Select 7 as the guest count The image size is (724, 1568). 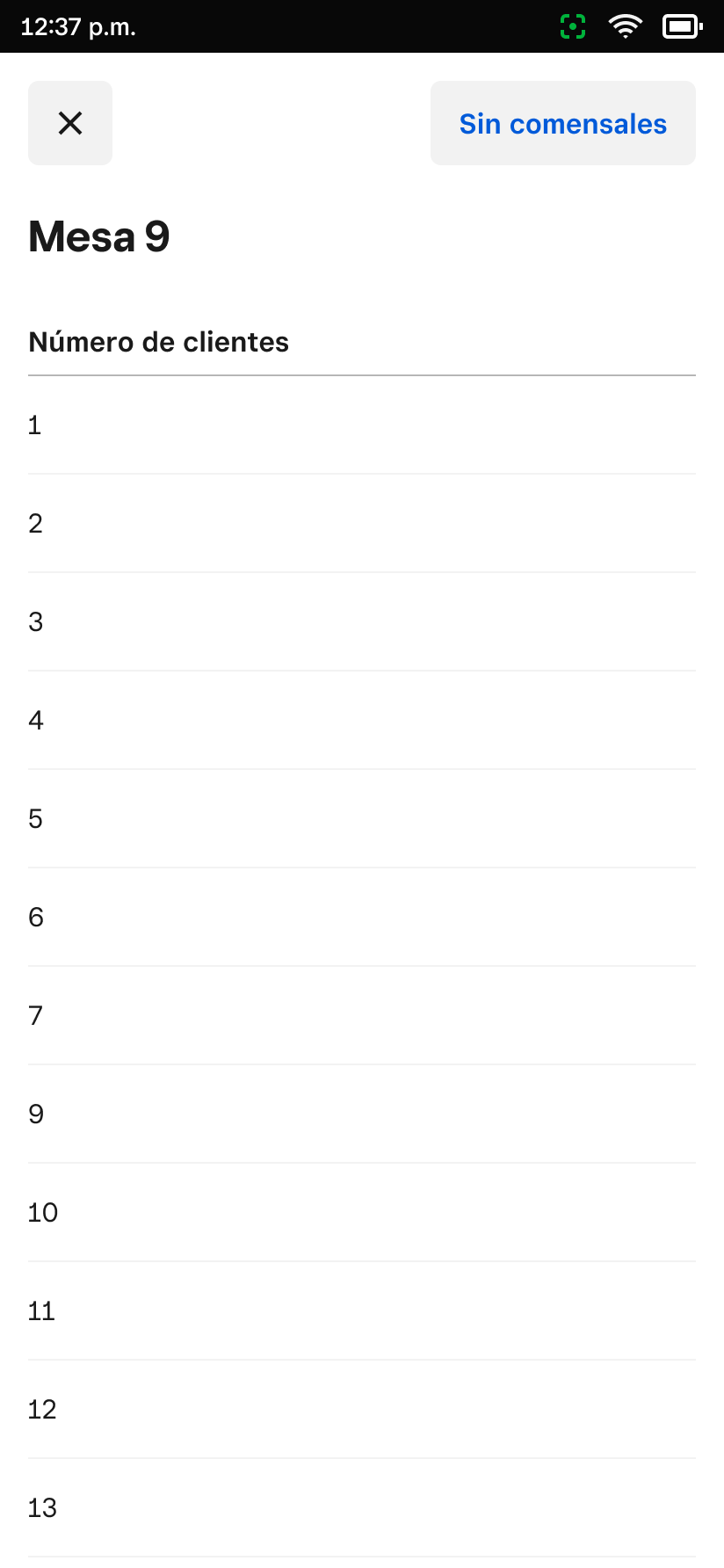pos(362,1016)
